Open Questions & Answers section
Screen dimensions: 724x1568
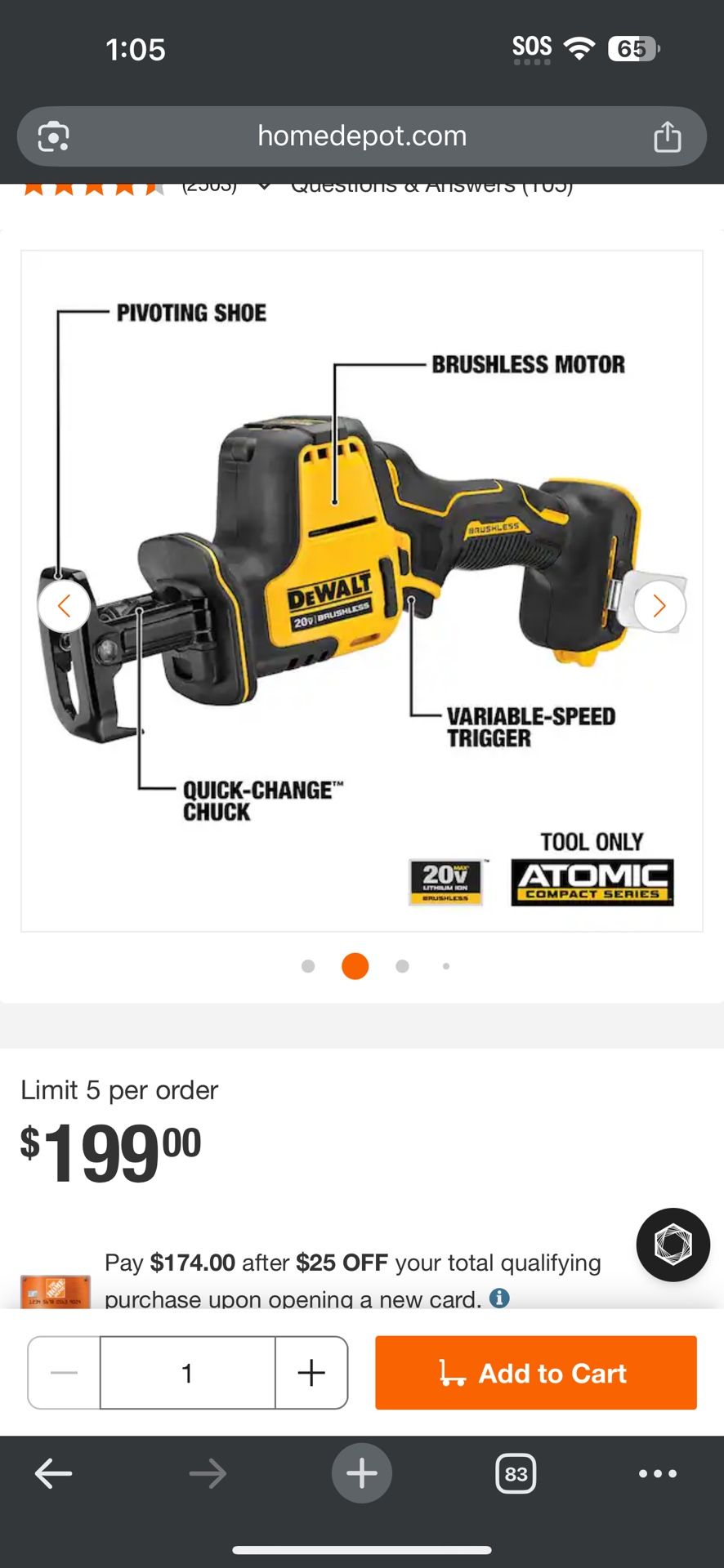pos(431,187)
